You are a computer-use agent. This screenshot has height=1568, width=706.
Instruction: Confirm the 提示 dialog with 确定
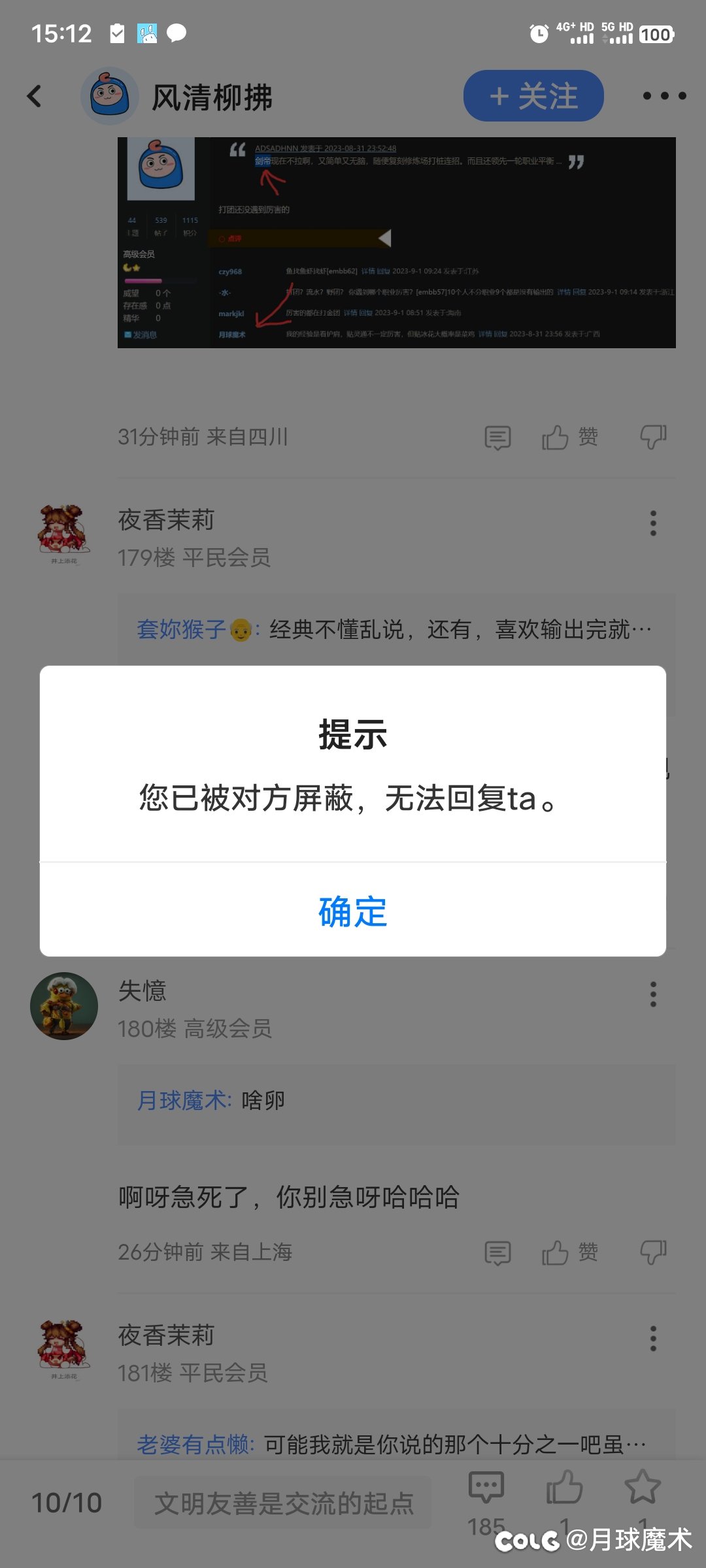(x=352, y=911)
